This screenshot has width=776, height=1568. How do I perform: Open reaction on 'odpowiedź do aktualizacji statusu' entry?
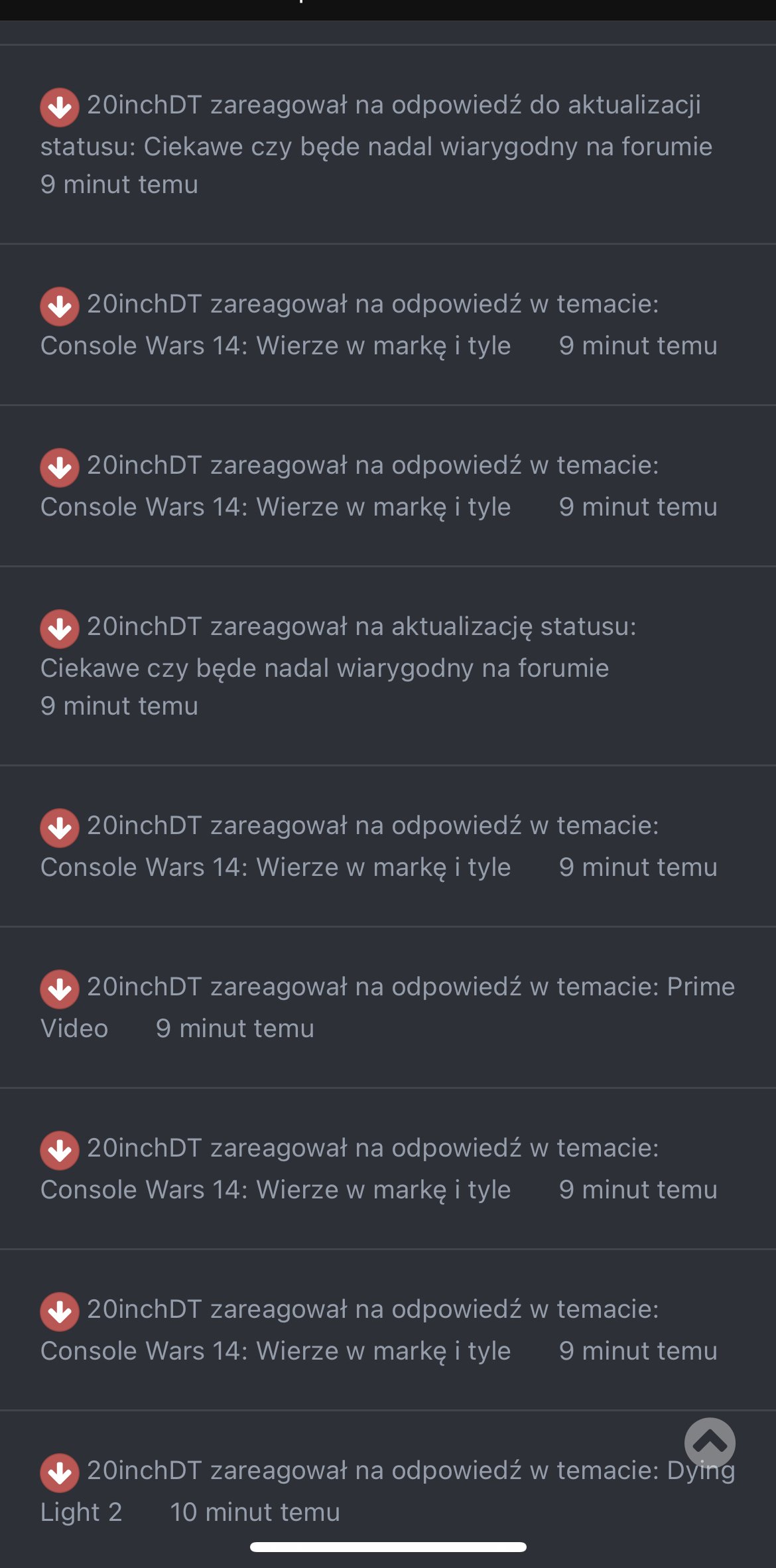388,145
